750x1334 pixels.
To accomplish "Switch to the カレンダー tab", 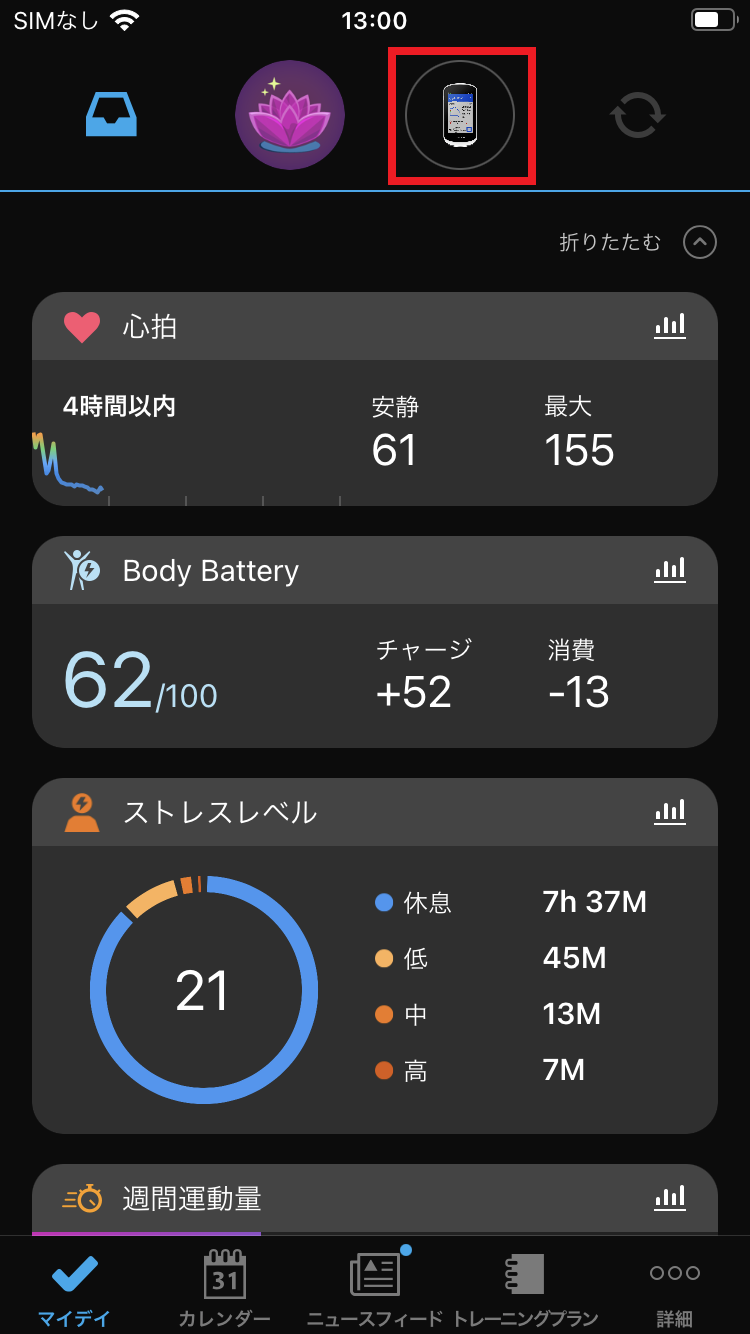I will click(222, 1285).
